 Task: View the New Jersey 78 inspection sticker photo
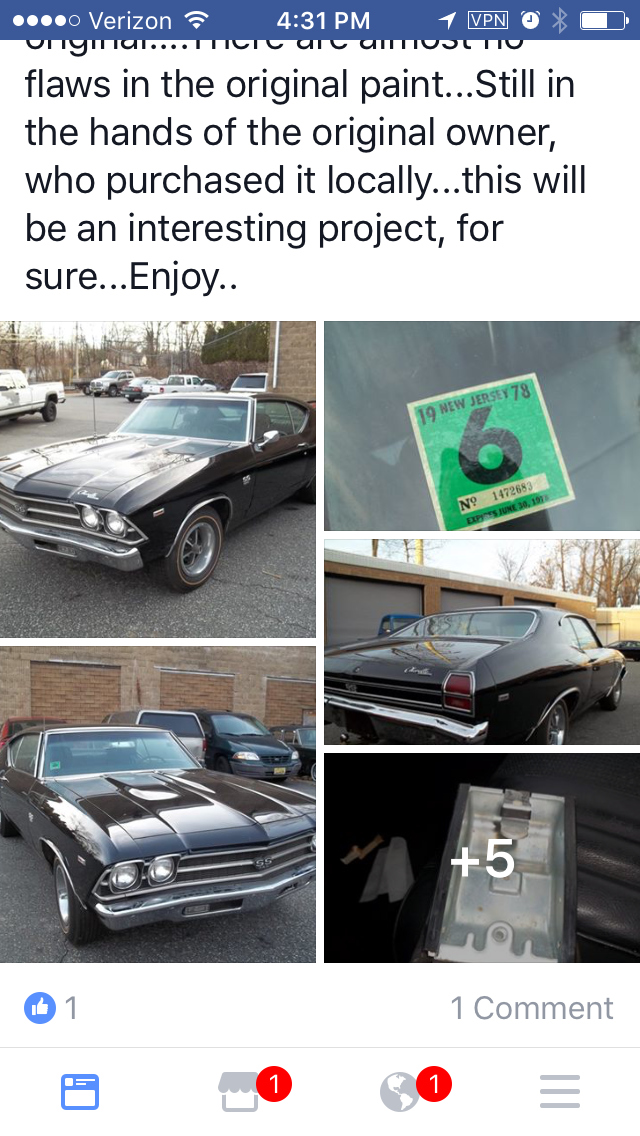point(482,425)
